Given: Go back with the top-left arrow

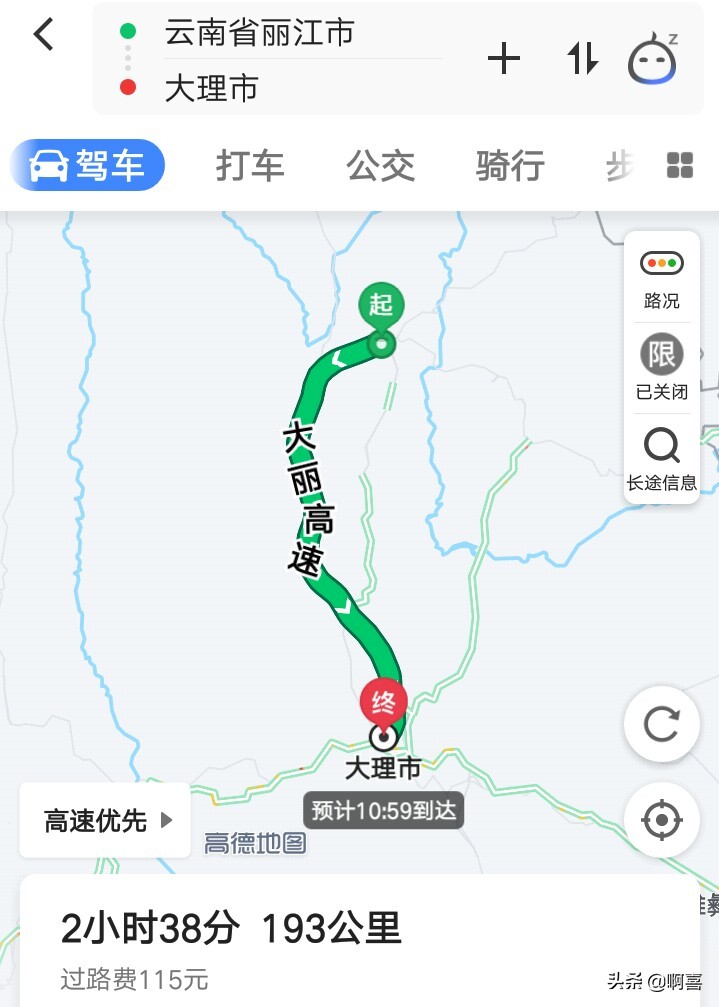Looking at the screenshot, I should coord(43,35).
